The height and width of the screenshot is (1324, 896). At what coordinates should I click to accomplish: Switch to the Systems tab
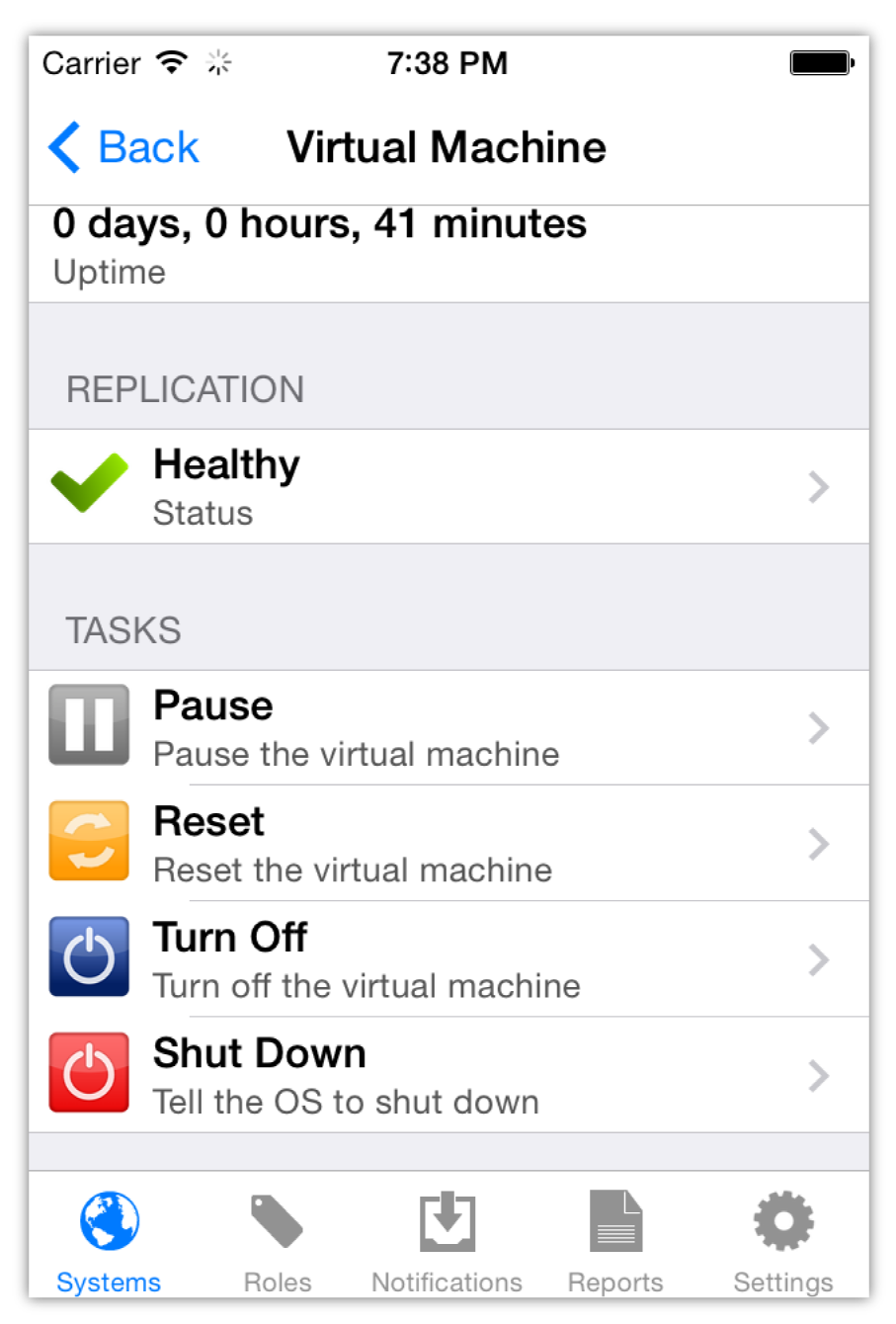[109, 1241]
